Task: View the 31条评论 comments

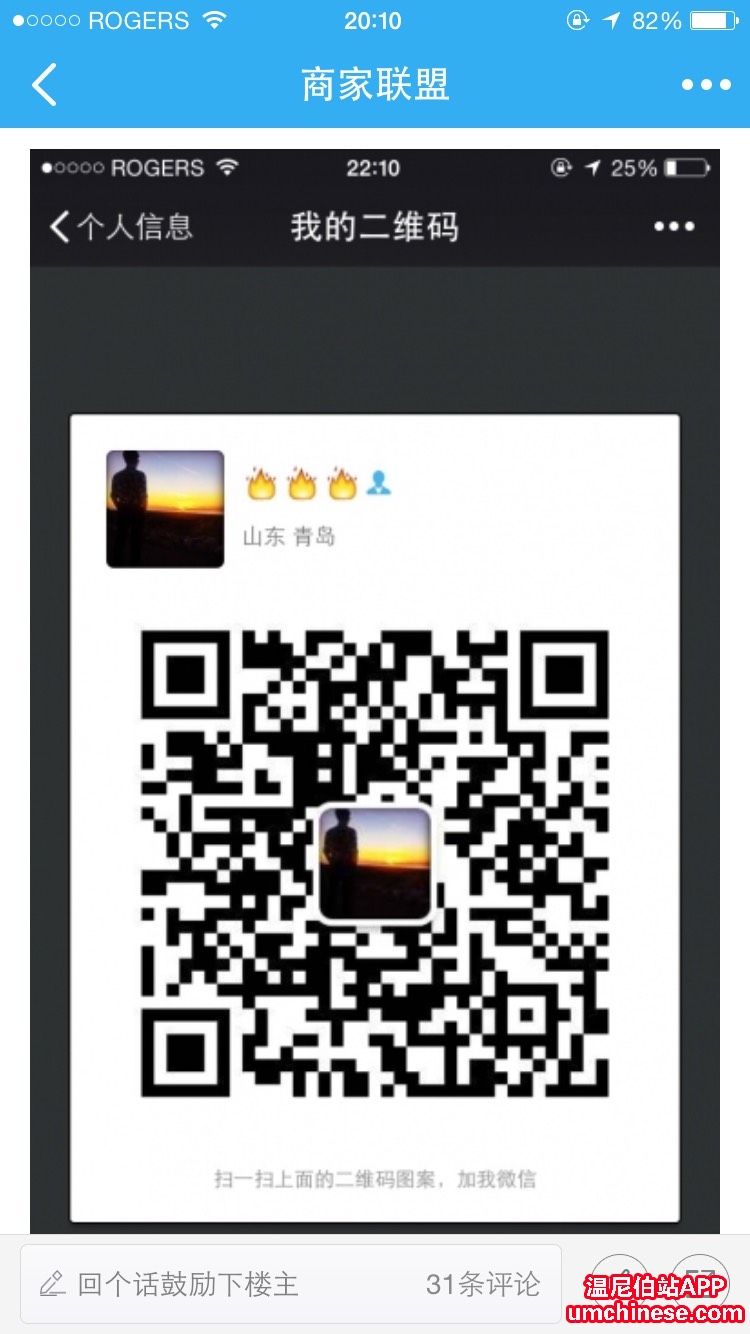Action: pyautogui.click(x=482, y=1284)
